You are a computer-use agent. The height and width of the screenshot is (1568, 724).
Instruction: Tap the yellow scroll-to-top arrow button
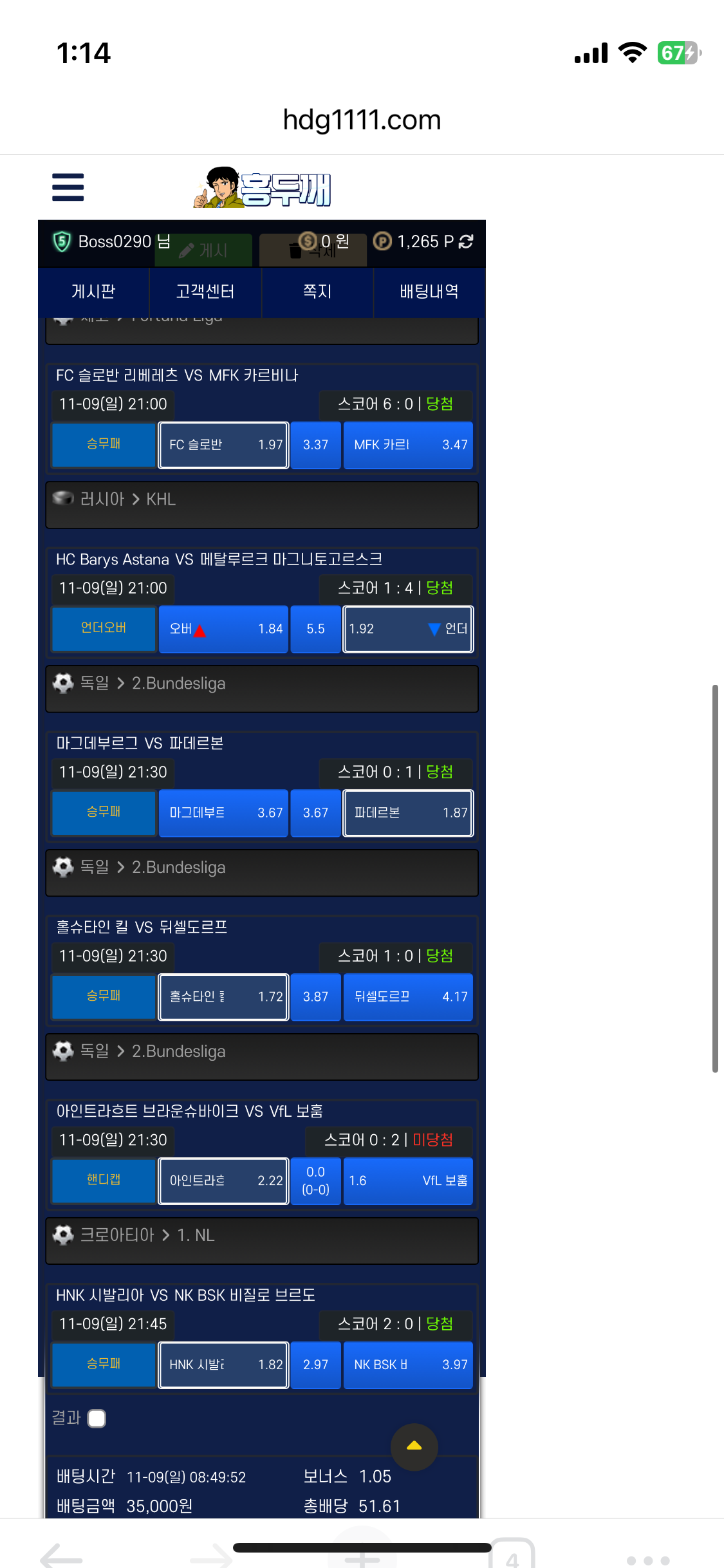[x=414, y=1446]
